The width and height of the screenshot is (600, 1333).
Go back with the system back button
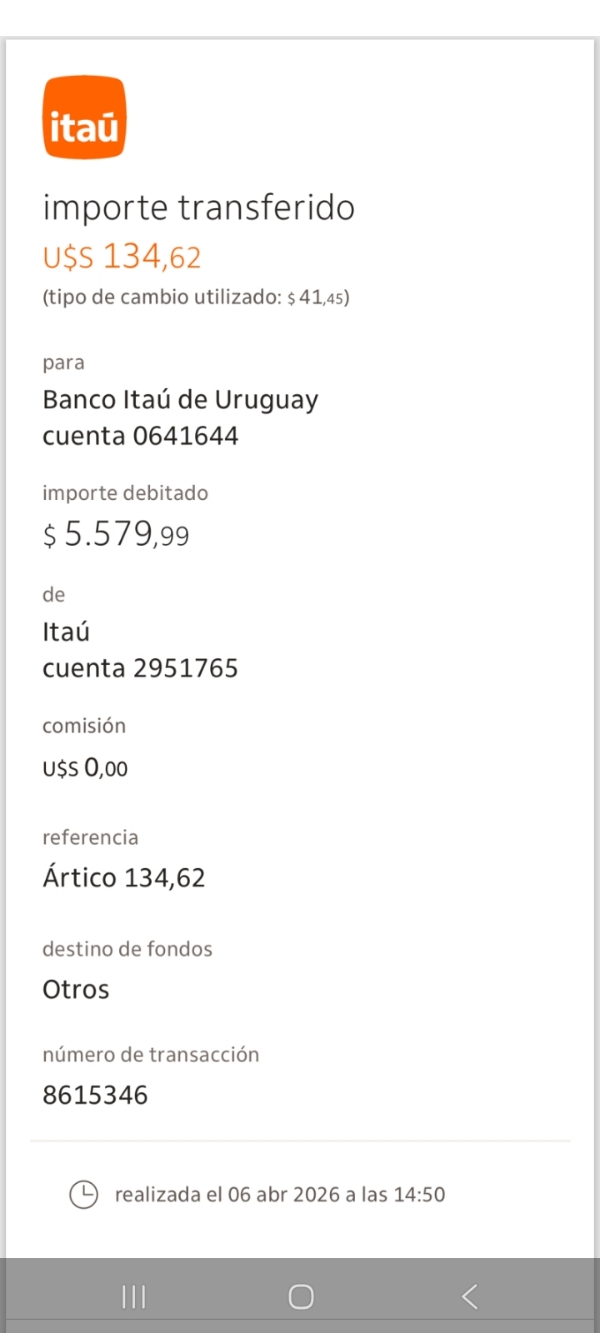pos(469,1297)
